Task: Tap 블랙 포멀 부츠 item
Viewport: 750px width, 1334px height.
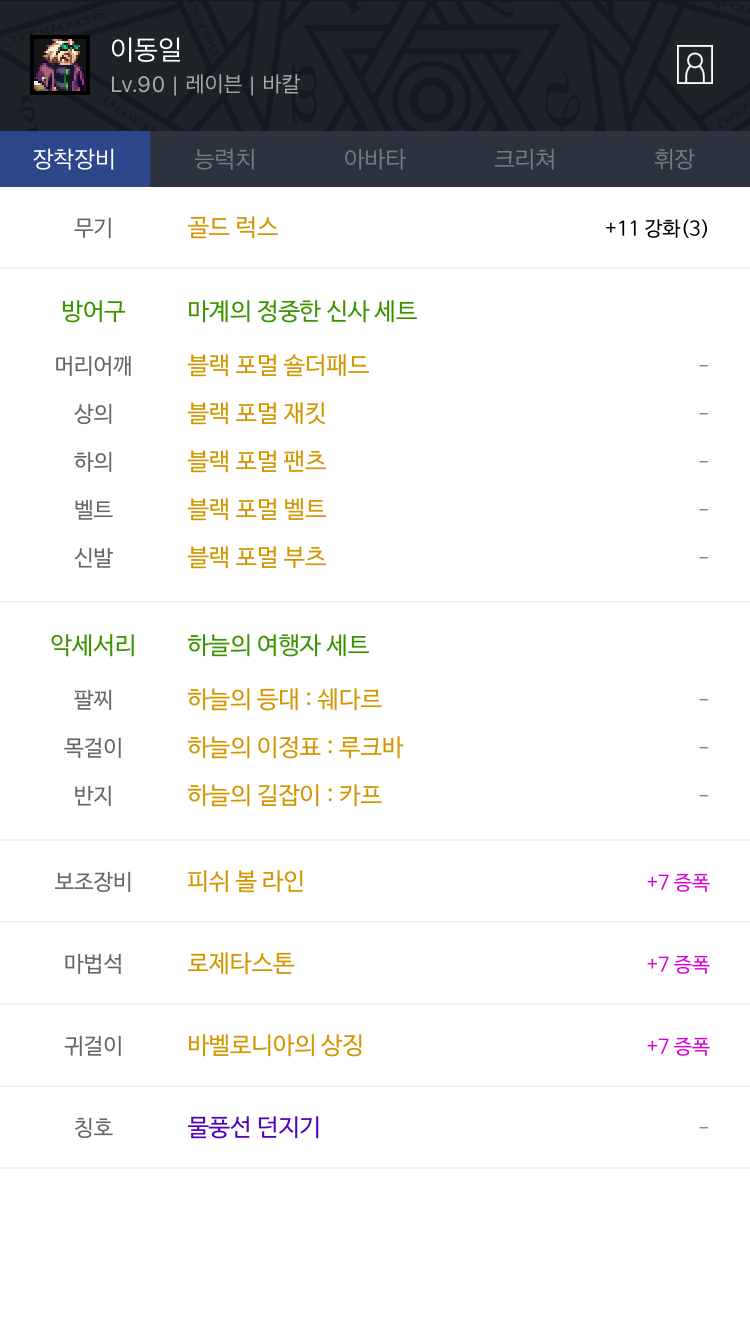Action: pyautogui.click(x=257, y=557)
